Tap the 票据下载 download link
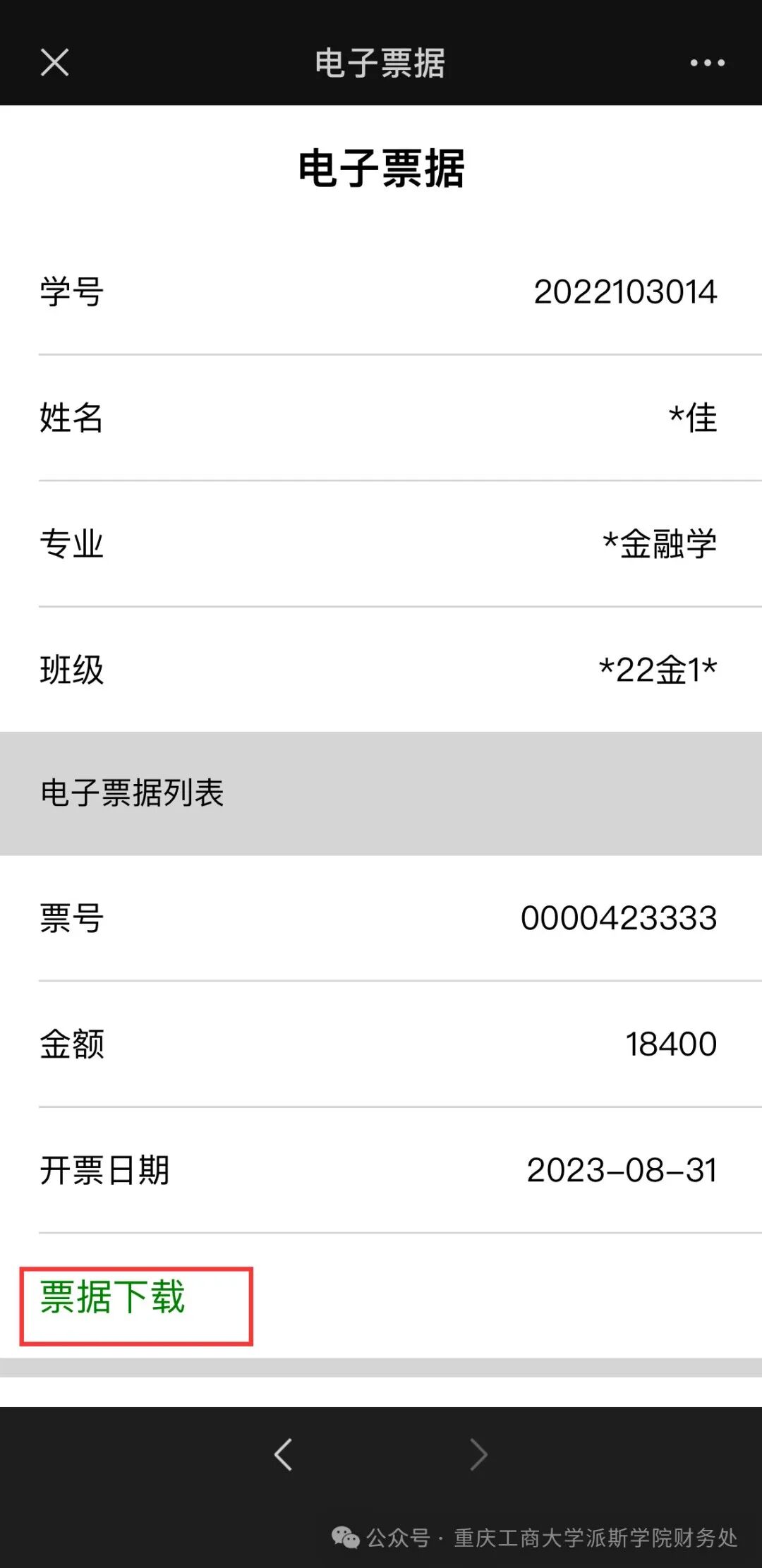 coord(113,1297)
